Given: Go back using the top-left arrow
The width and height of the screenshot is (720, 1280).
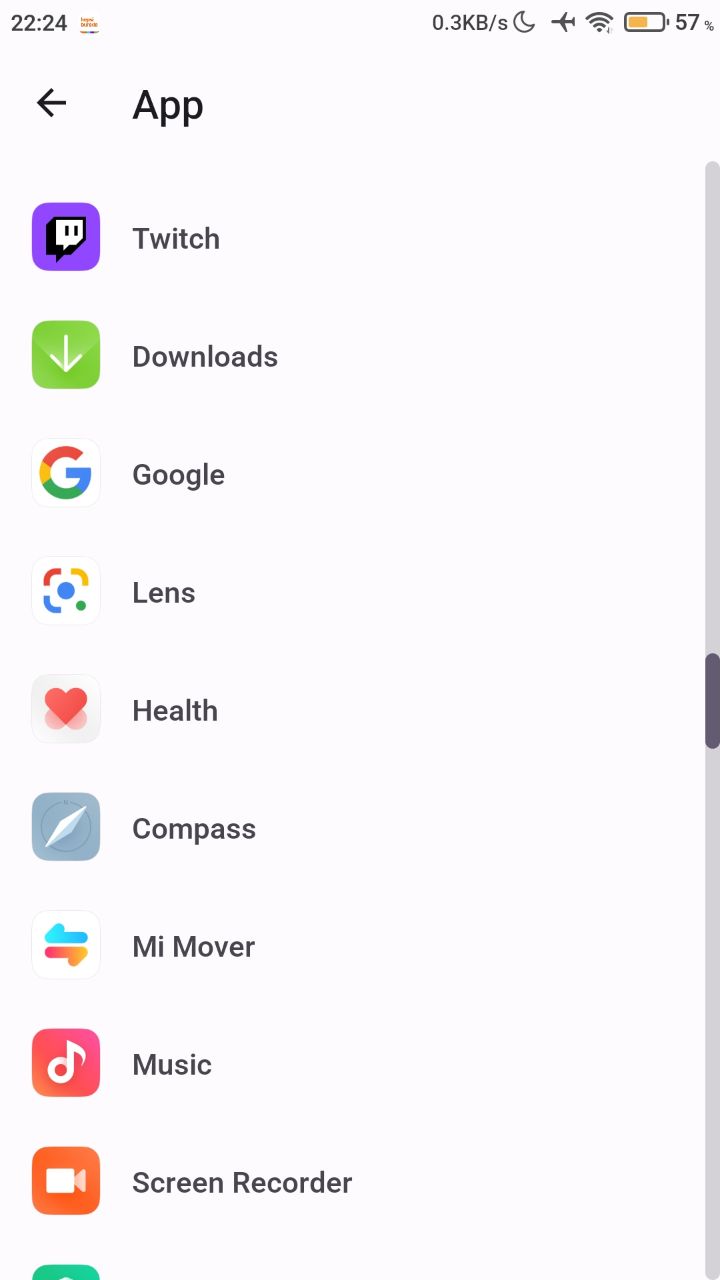Looking at the screenshot, I should [x=51, y=103].
